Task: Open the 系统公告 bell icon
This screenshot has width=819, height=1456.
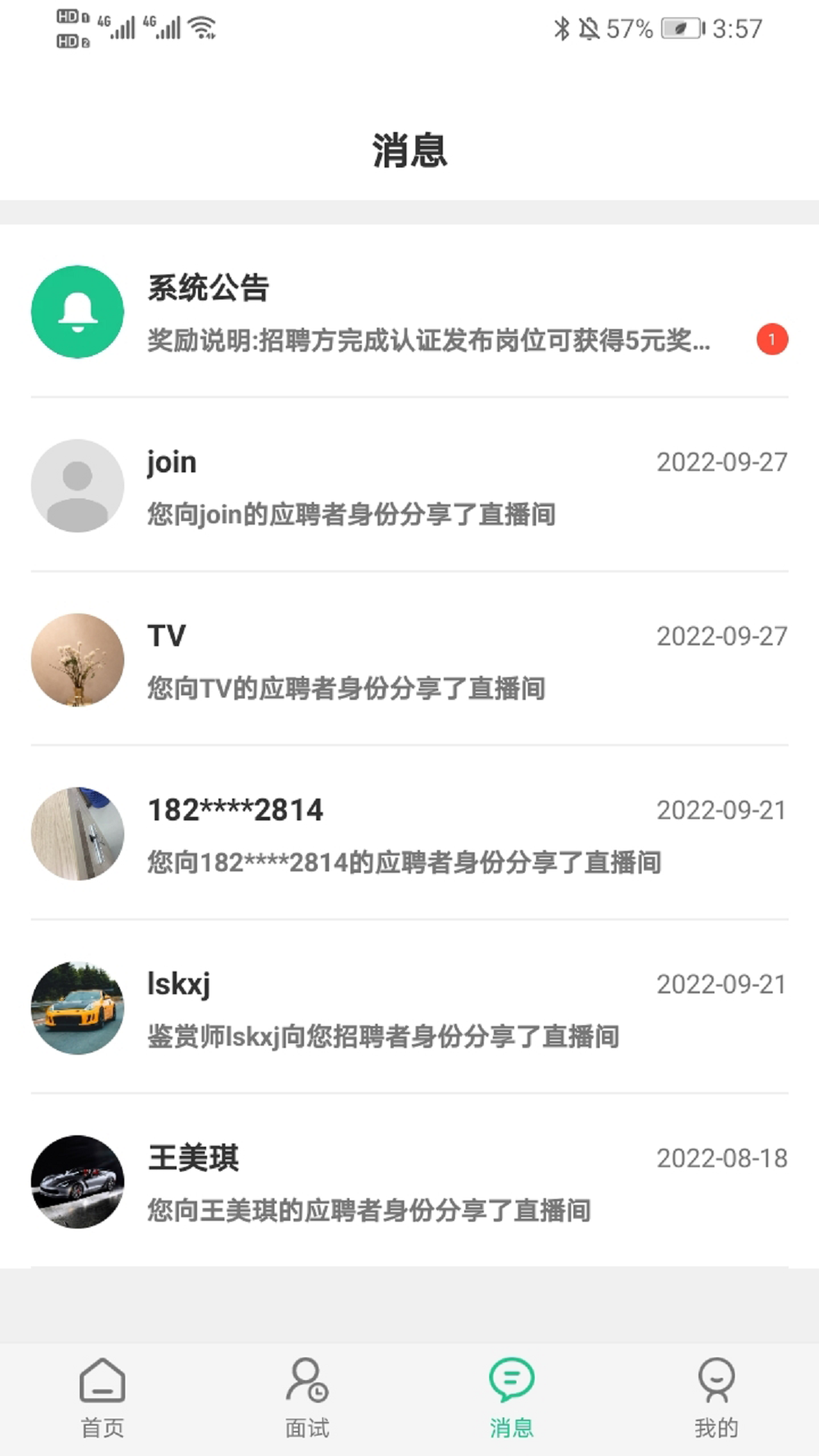Action: point(77,312)
